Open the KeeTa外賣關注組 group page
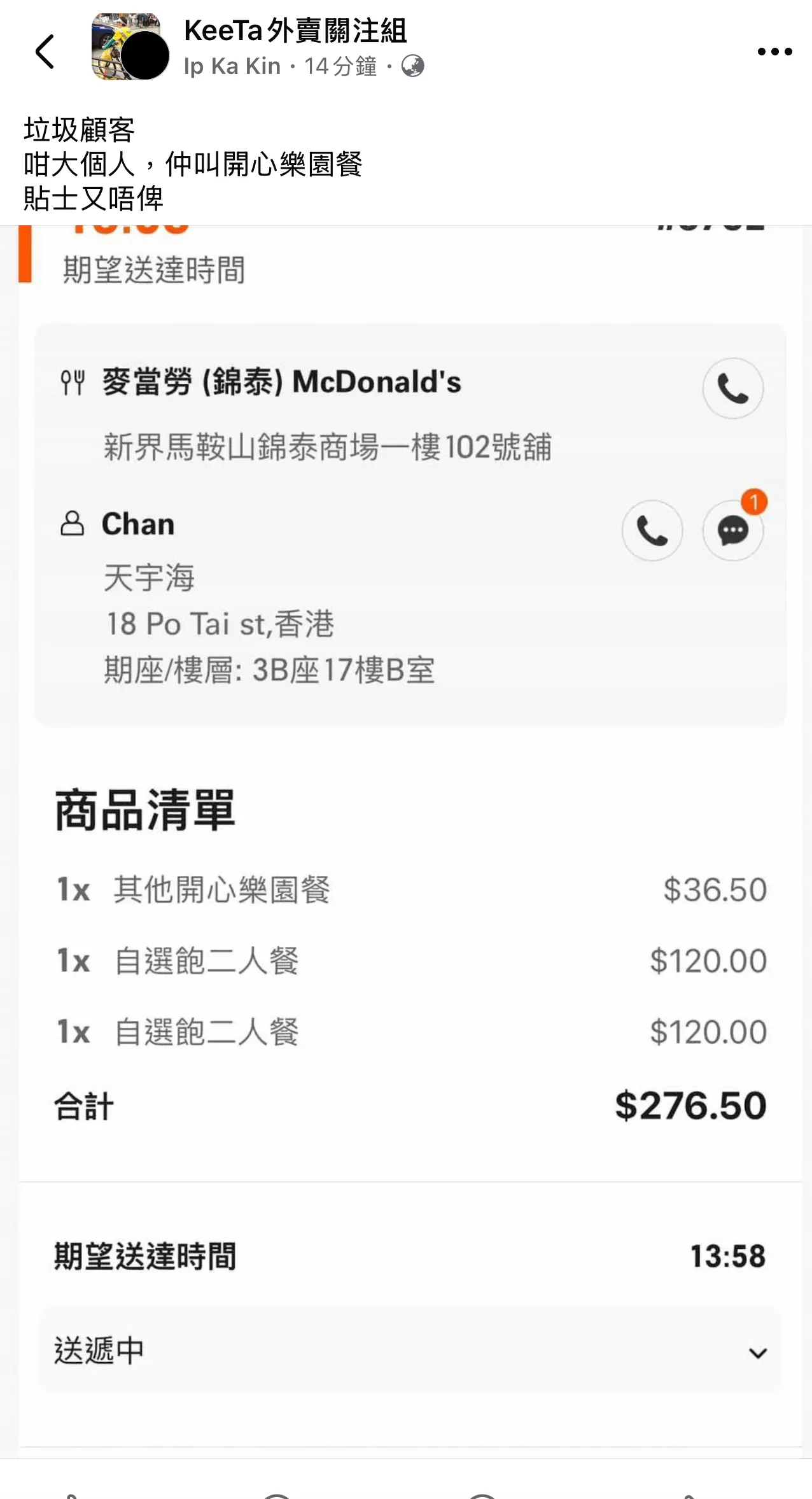 (295, 31)
